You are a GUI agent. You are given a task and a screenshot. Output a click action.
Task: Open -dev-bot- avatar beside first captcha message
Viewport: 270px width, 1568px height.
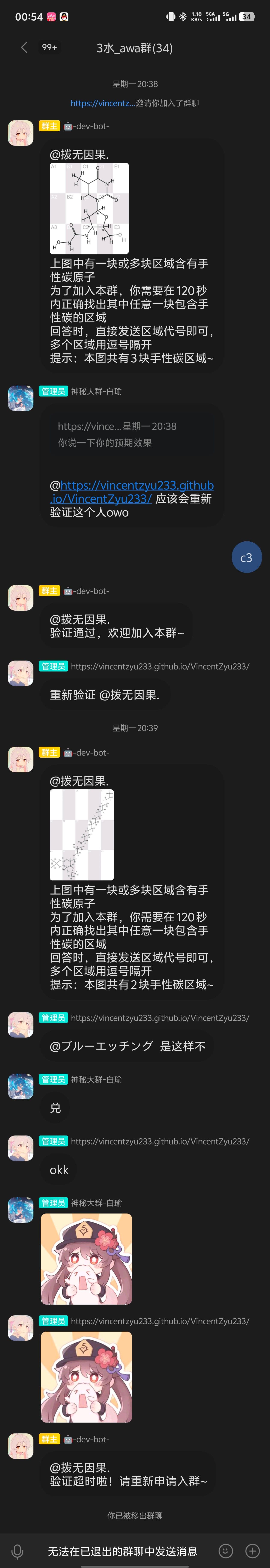21,133
